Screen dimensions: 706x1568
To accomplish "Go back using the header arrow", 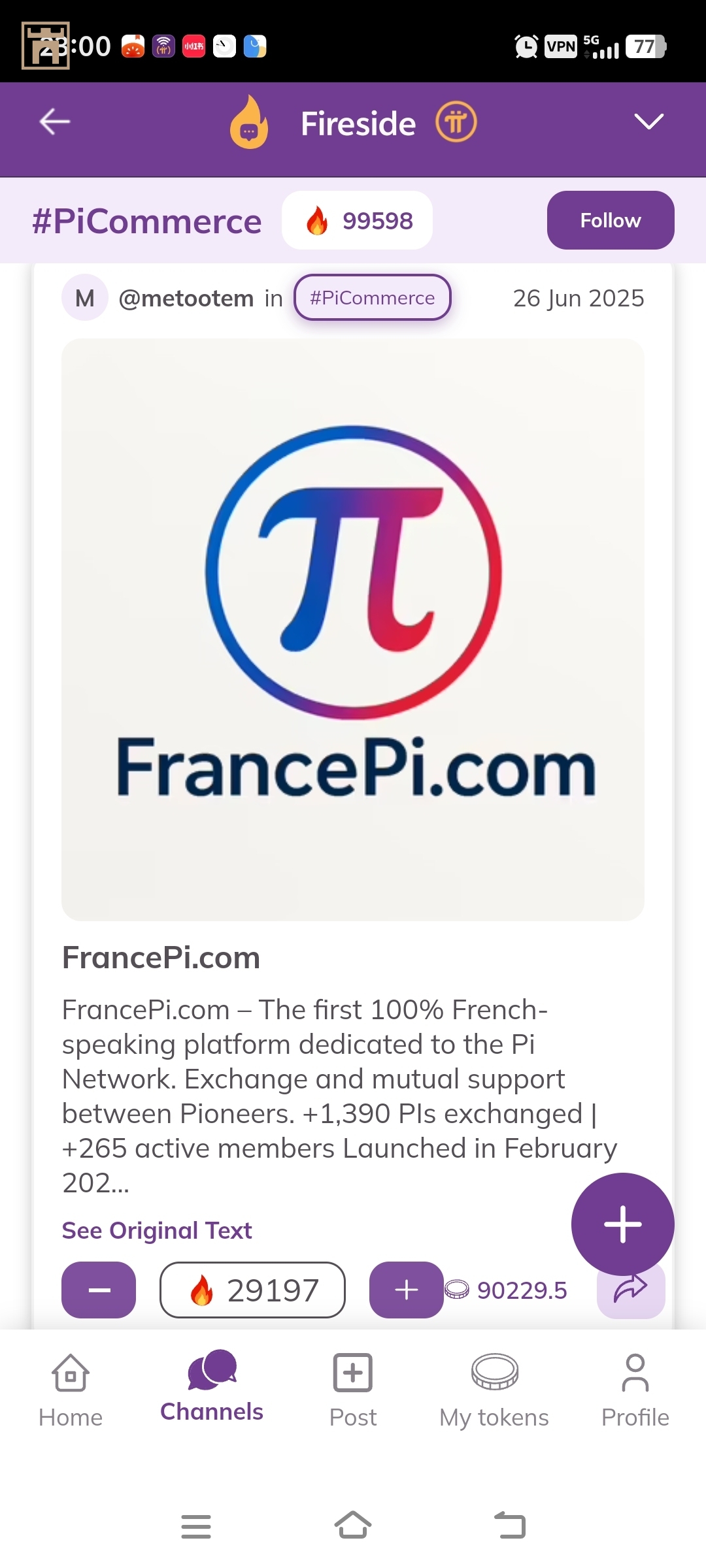I will pyautogui.click(x=55, y=122).
